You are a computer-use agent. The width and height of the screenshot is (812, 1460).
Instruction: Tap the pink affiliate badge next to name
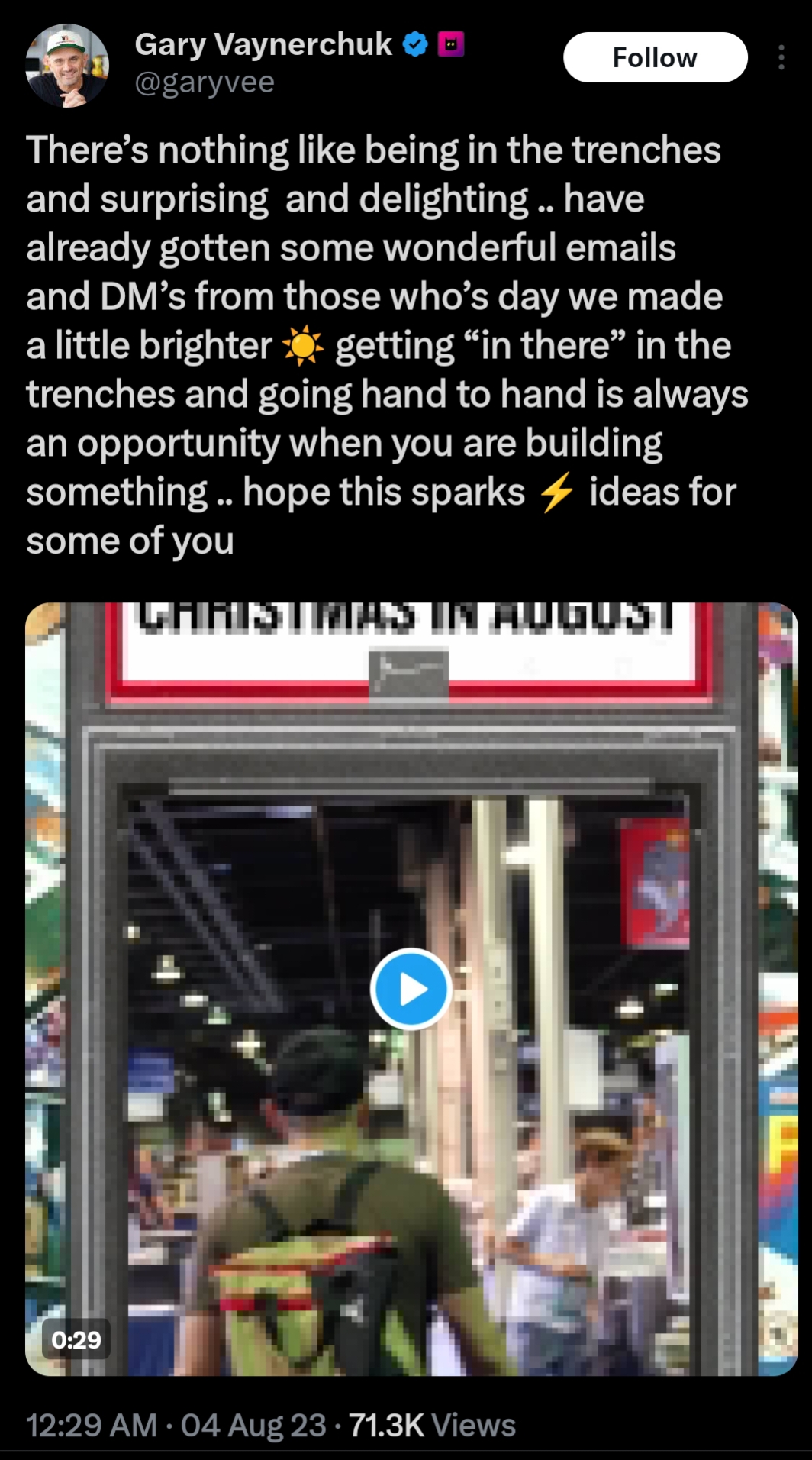tap(451, 44)
